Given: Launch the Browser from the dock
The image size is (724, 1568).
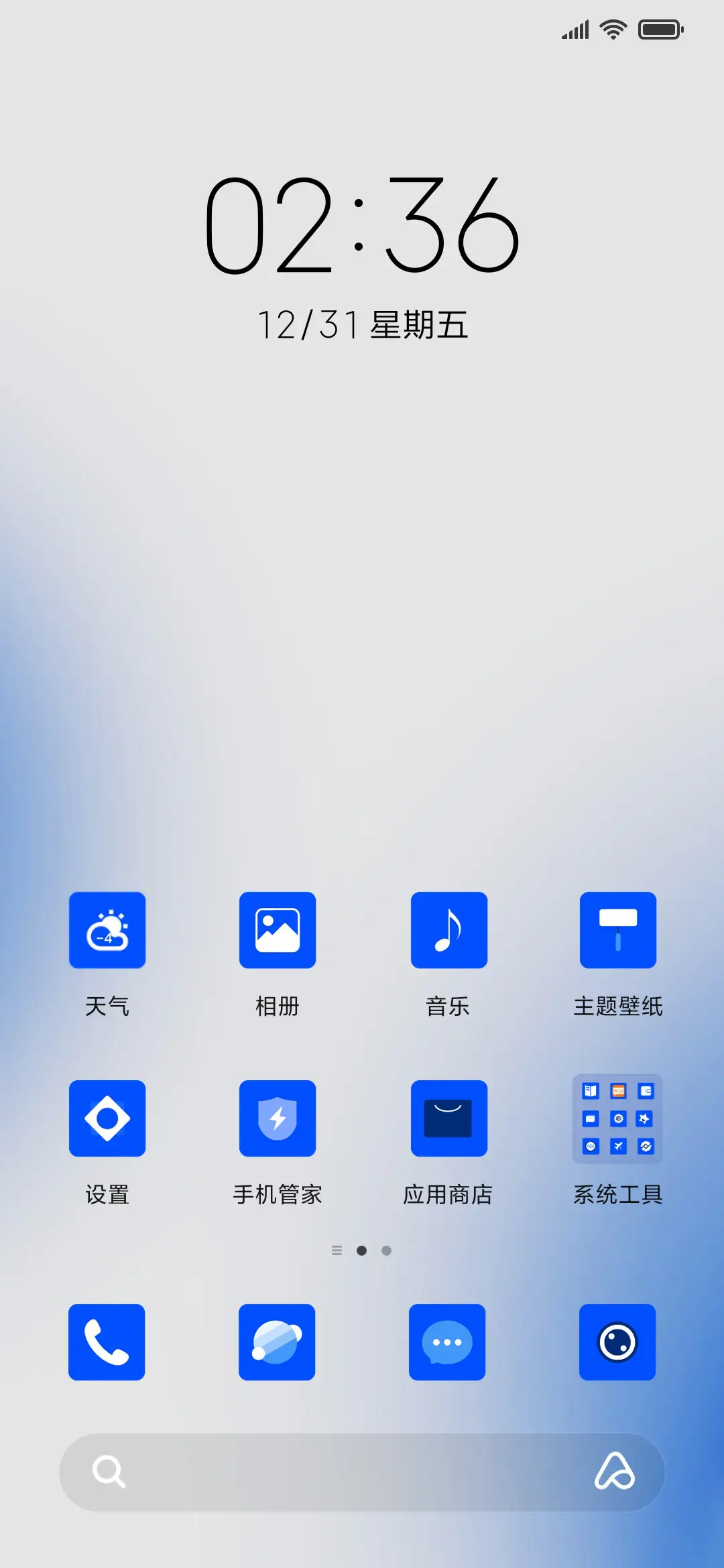Looking at the screenshot, I should point(278,1344).
